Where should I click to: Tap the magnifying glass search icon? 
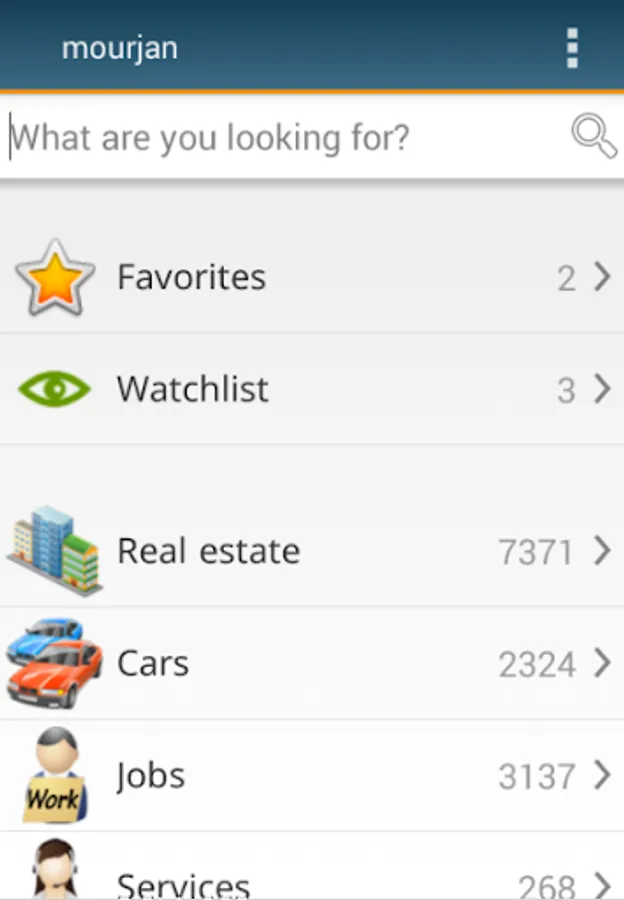[x=593, y=136]
